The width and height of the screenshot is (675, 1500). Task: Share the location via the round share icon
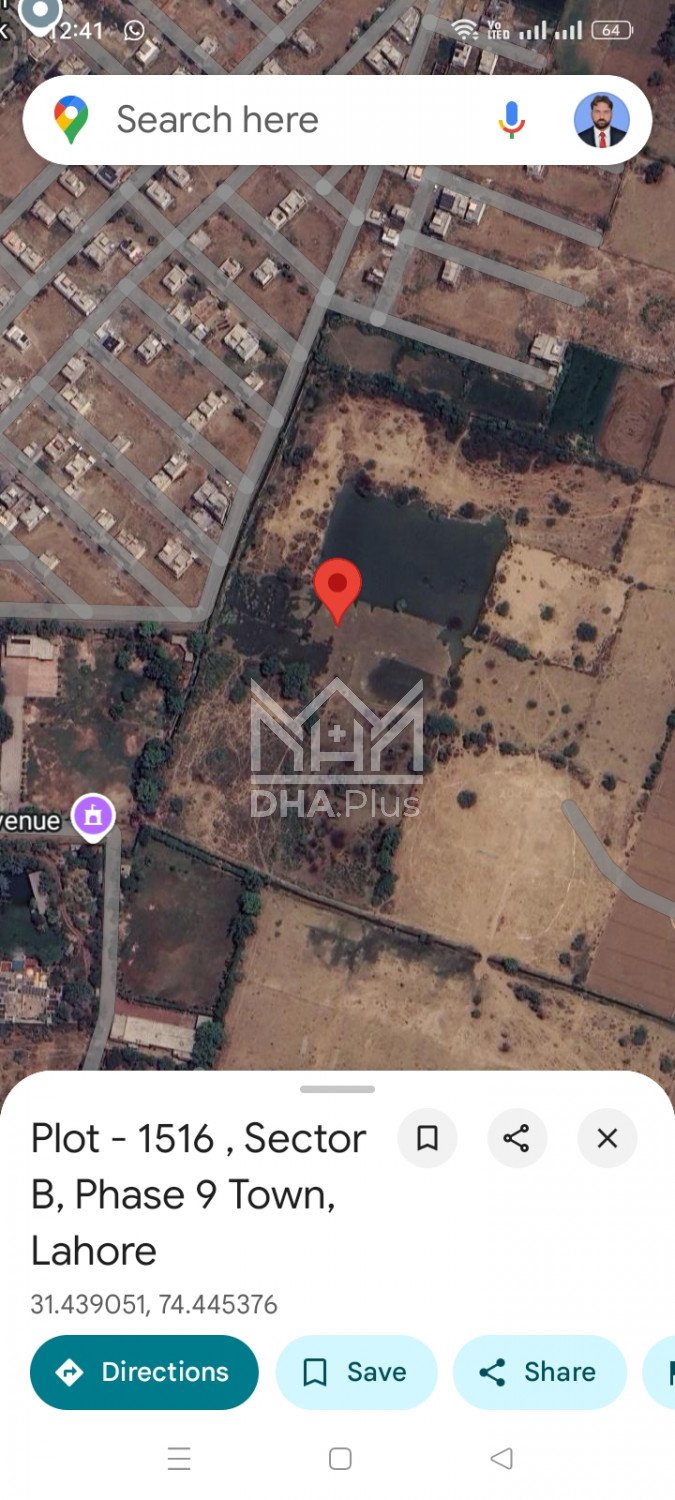517,1138
